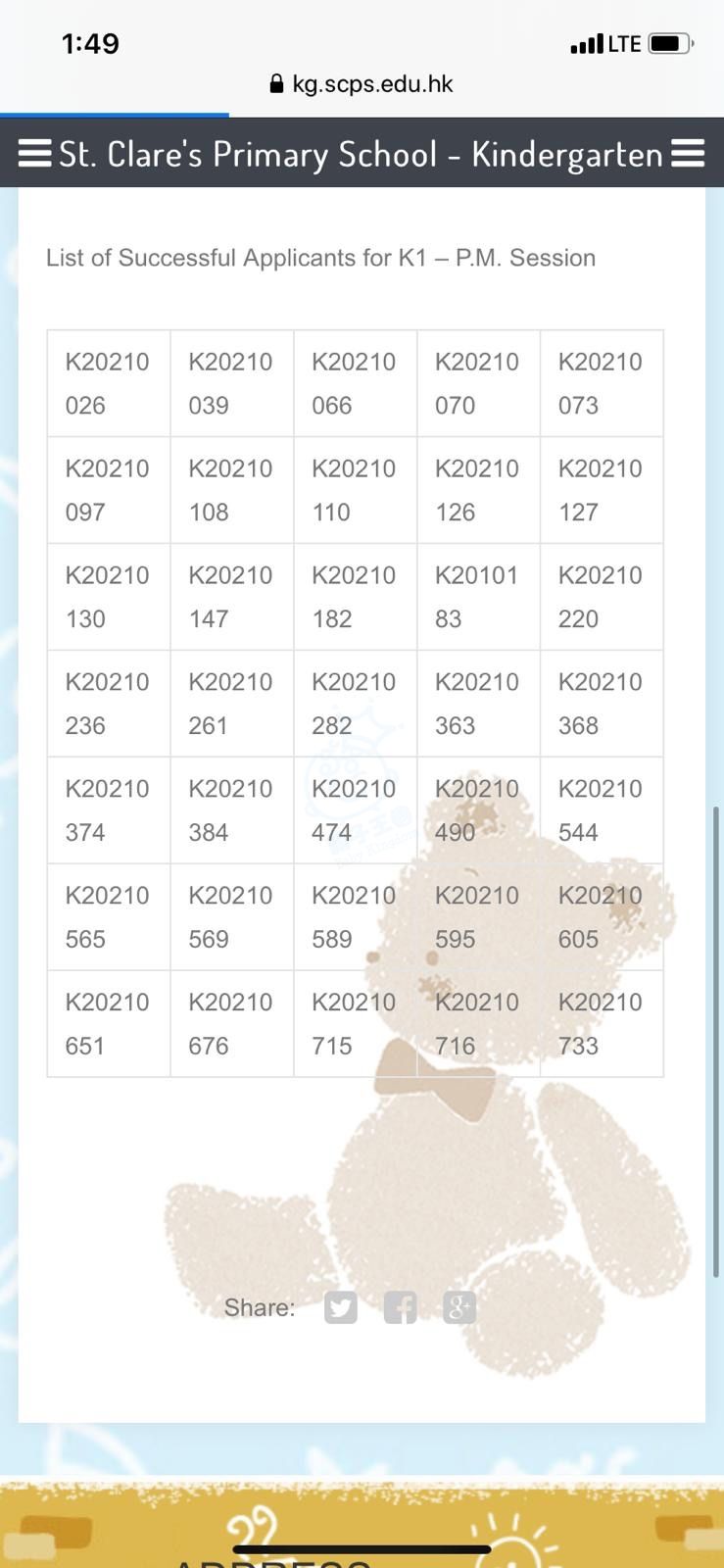724x1568 pixels.
Task: Open the left hamburger menu
Action: coord(34,154)
